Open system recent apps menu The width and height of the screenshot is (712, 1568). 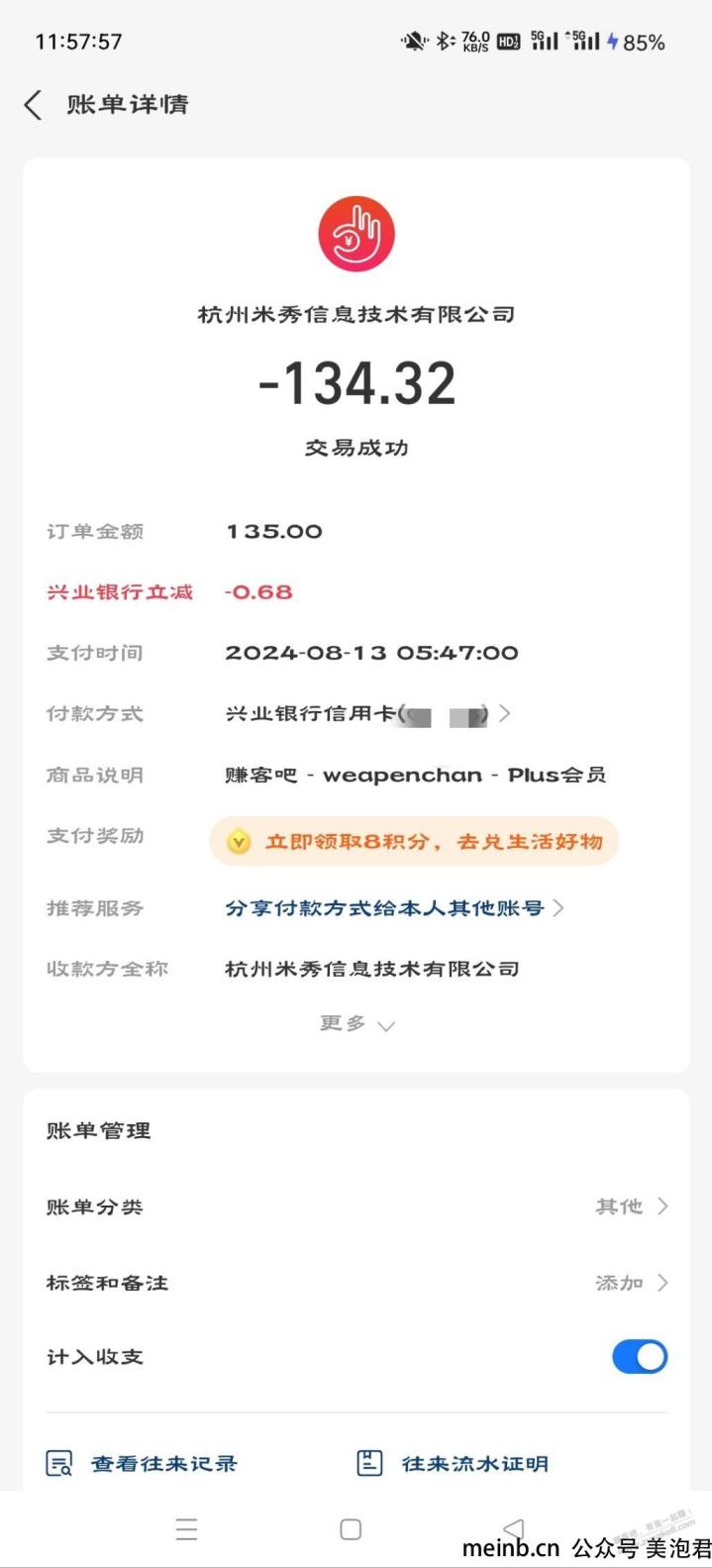(x=186, y=1529)
